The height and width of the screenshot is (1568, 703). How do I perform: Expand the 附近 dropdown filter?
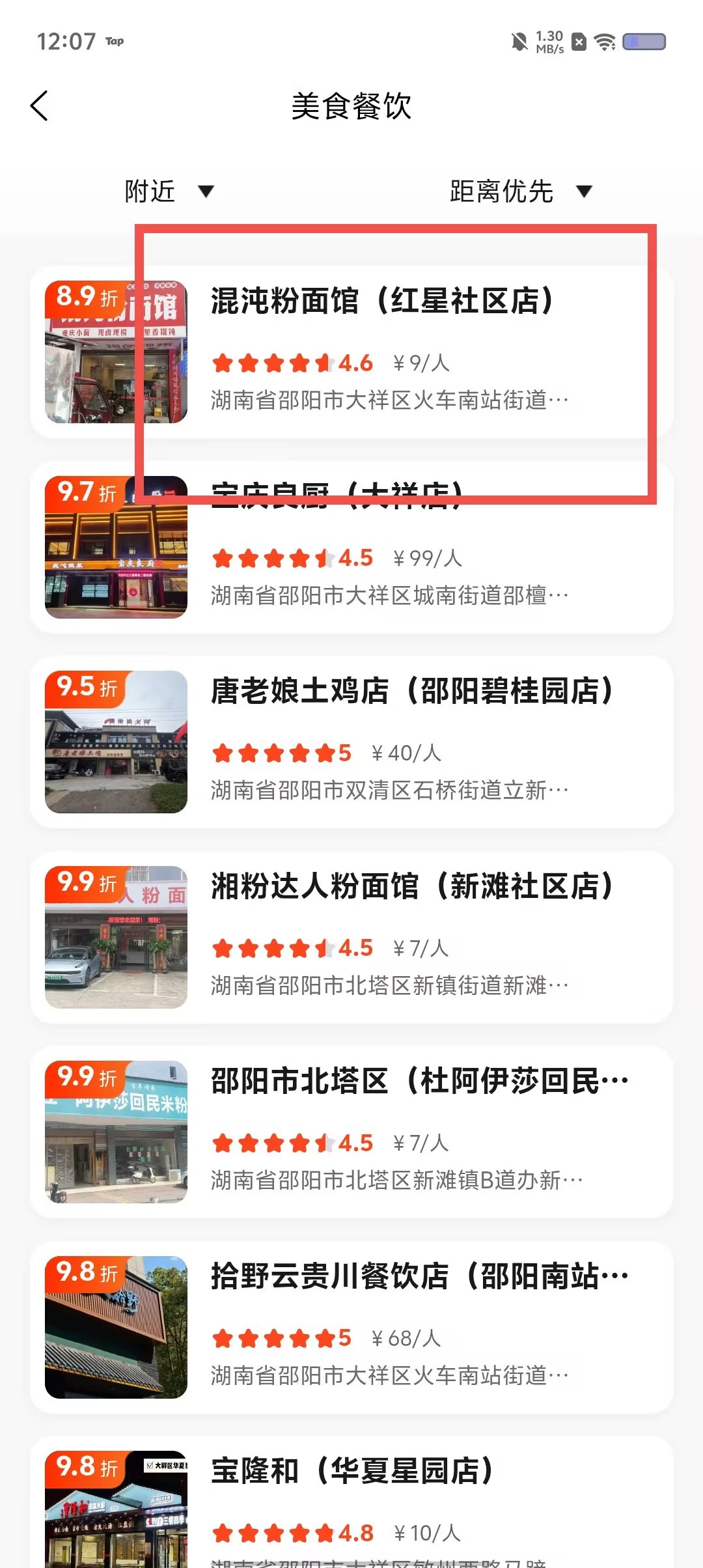click(x=169, y=191)
